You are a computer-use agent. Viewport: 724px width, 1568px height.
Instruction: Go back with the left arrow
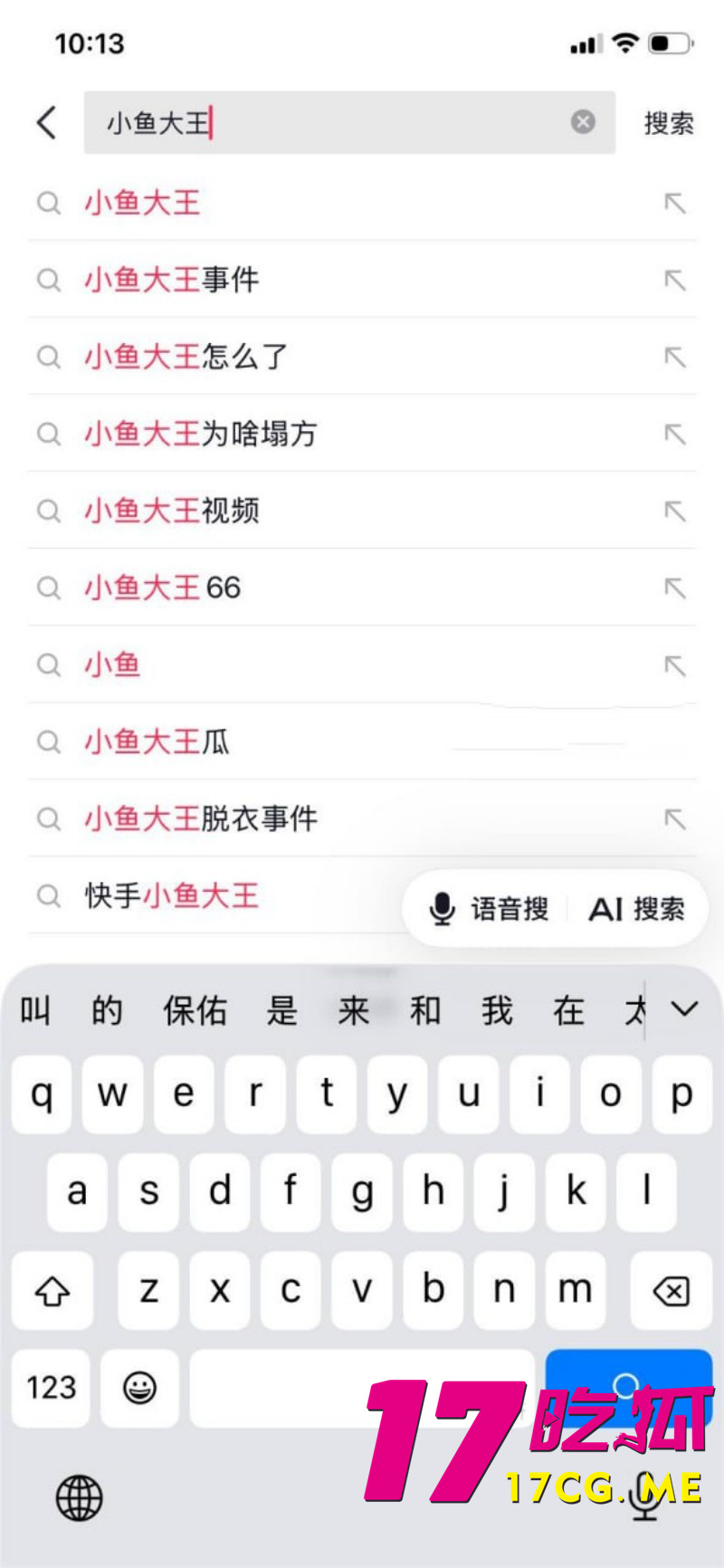pyautogui.click(x=47, y=123)
